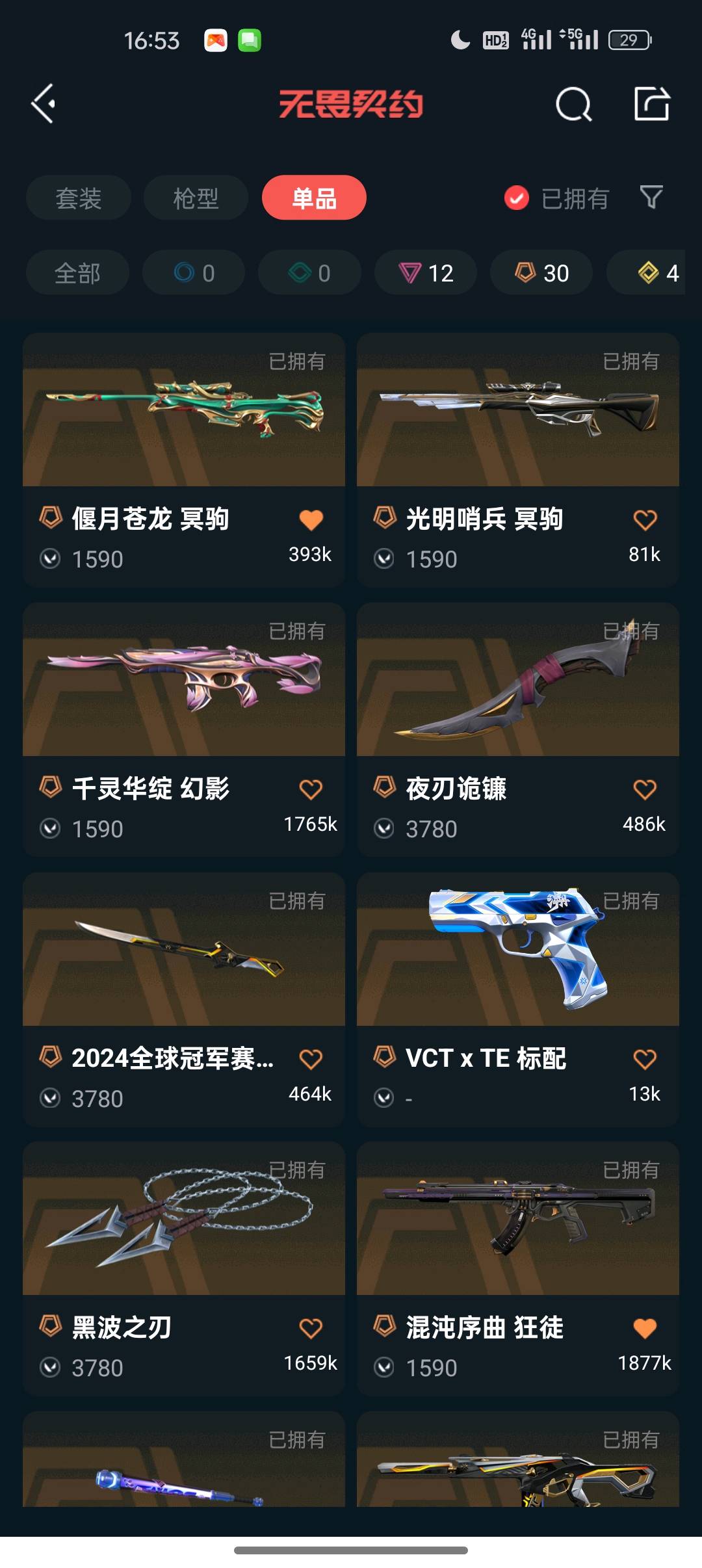The image size is (702, 1568).
Task: Like the 光明哨兵 冥驹 skin
Action: pos(645,520)
